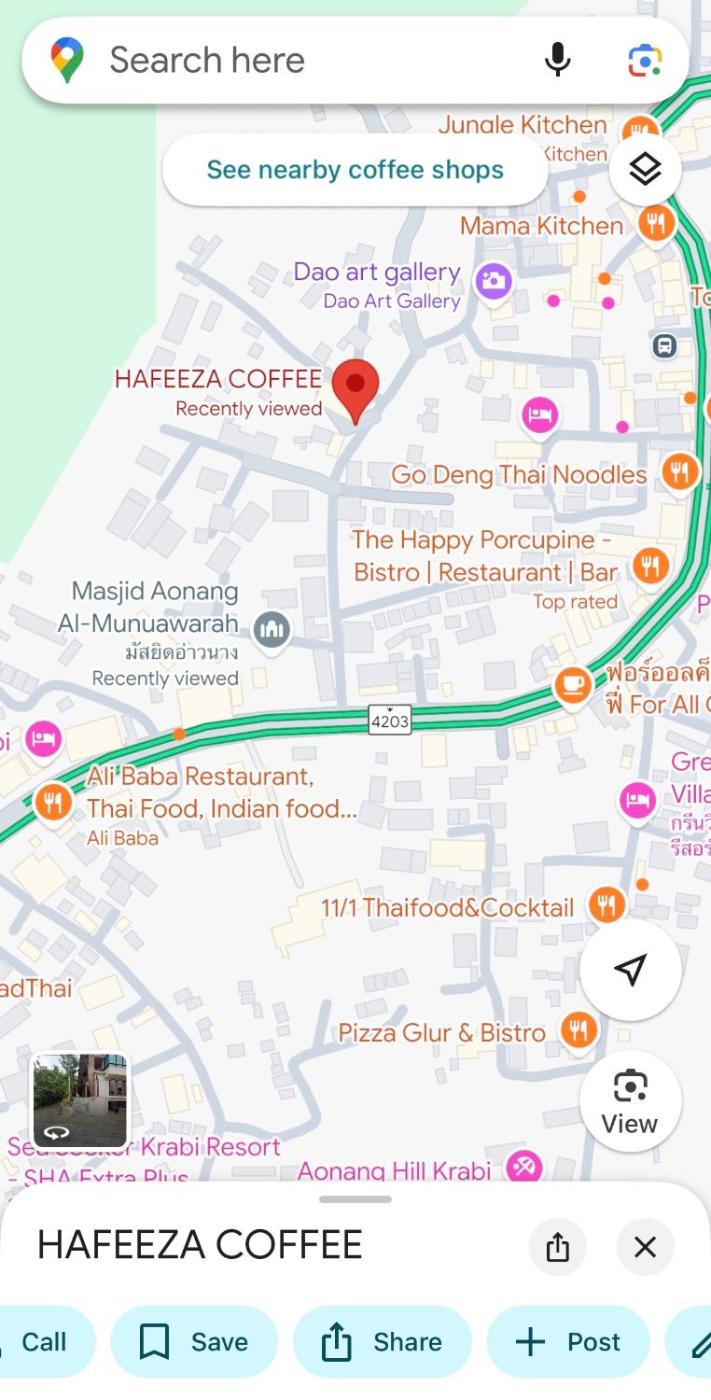Close the HAFEEZA COFFEE place card
This screenshot has height=1400, width=711.
[645, 1246]
